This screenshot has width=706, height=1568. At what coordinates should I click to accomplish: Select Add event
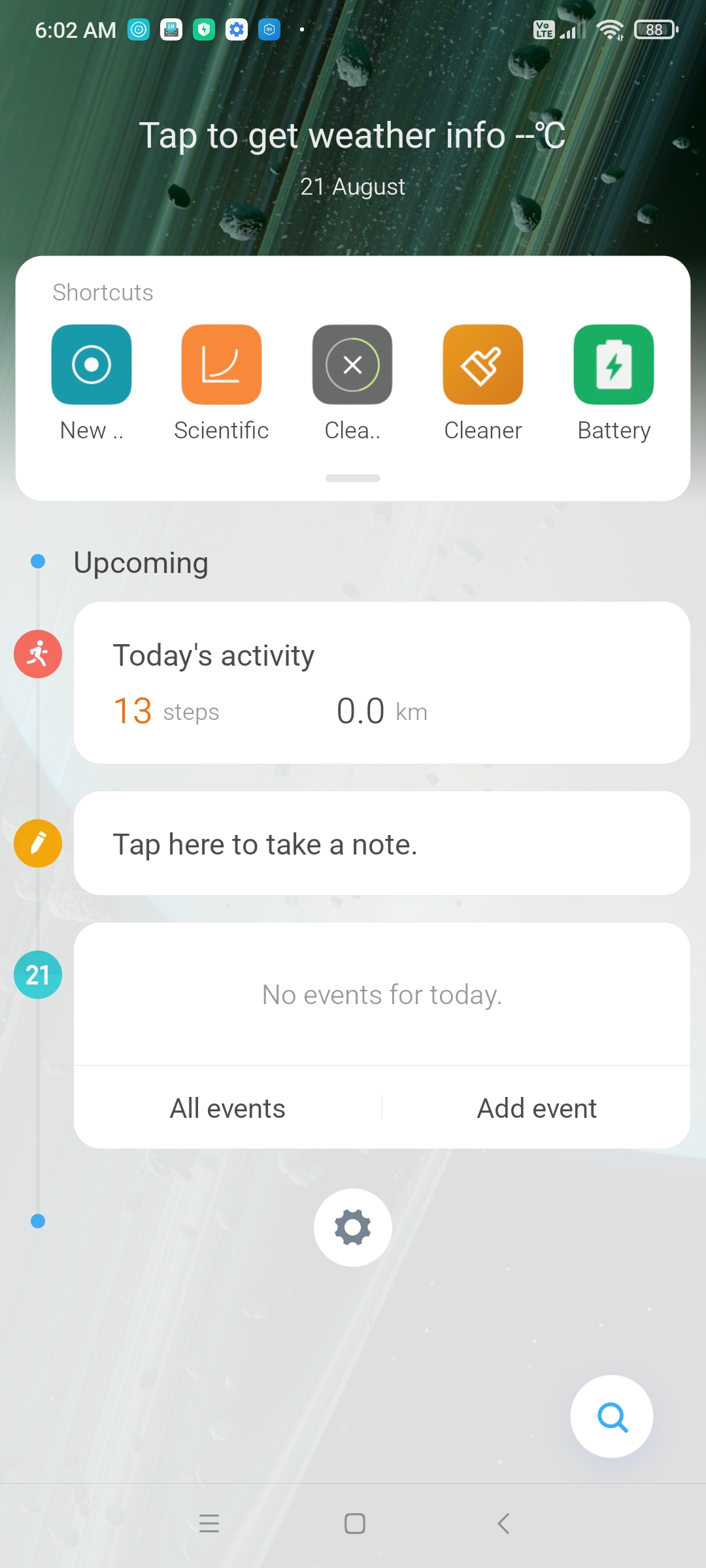pyautogui.click(x=537, y=1108)
